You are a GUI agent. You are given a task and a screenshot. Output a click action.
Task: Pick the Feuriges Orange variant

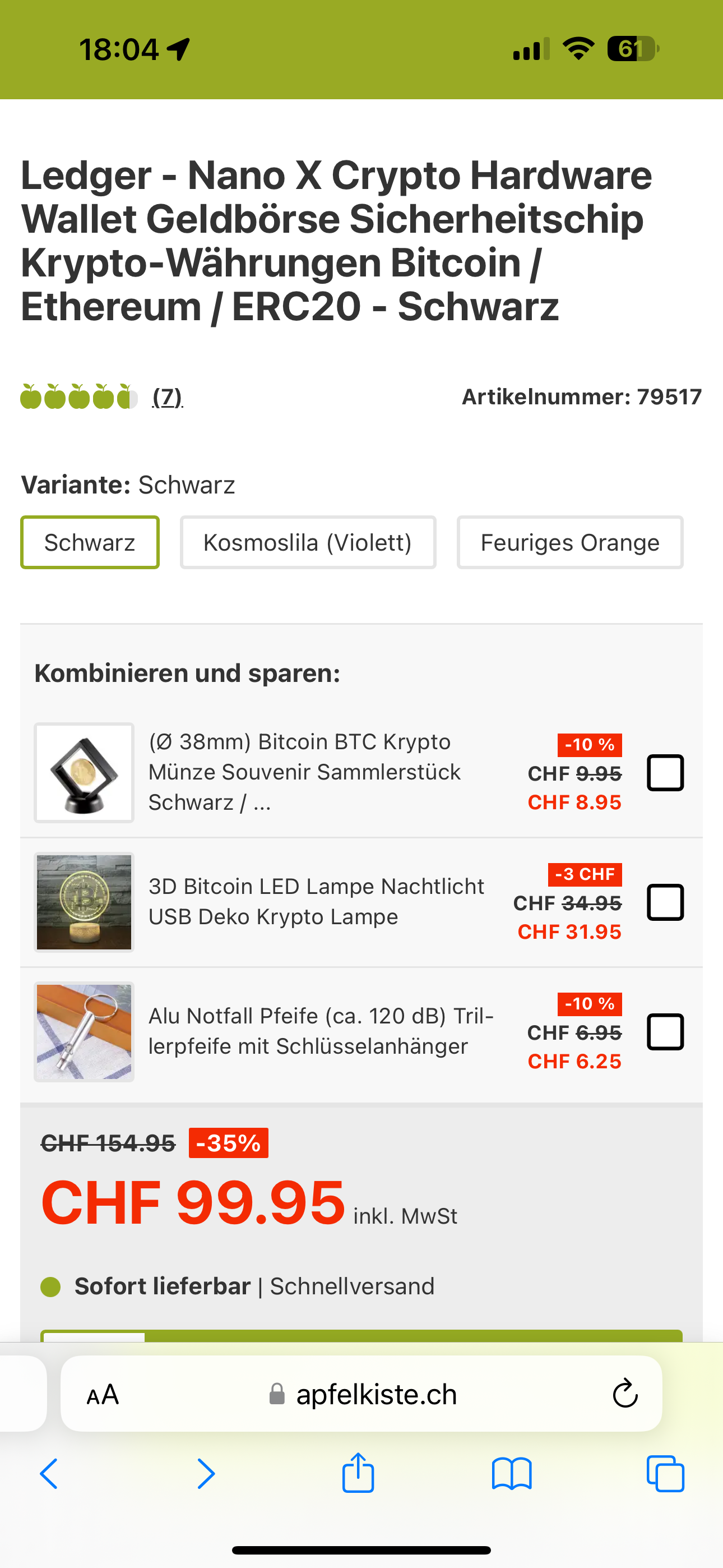pyautogui.click(x=569, y=542)
